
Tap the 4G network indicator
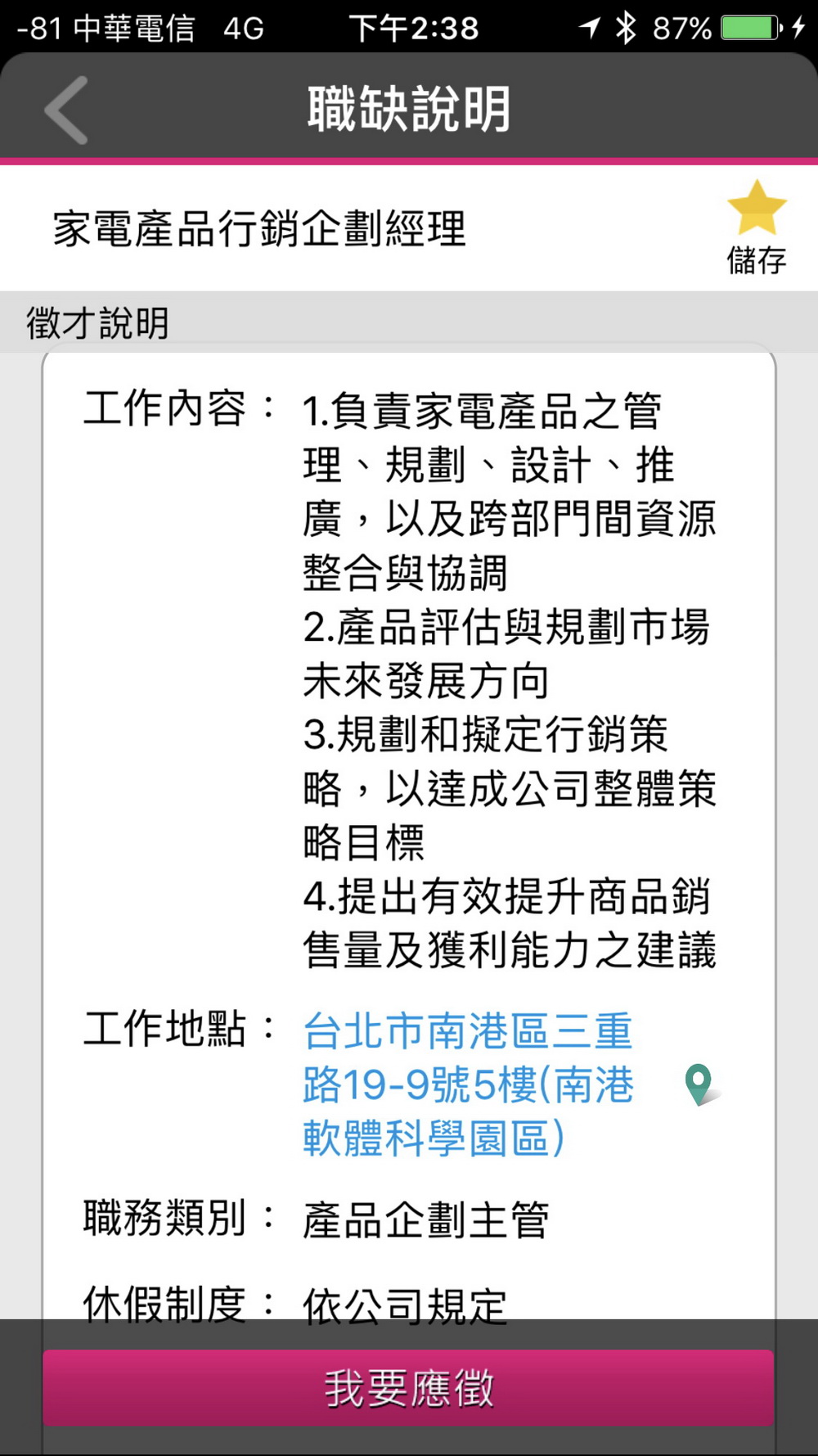coord(240,27)
